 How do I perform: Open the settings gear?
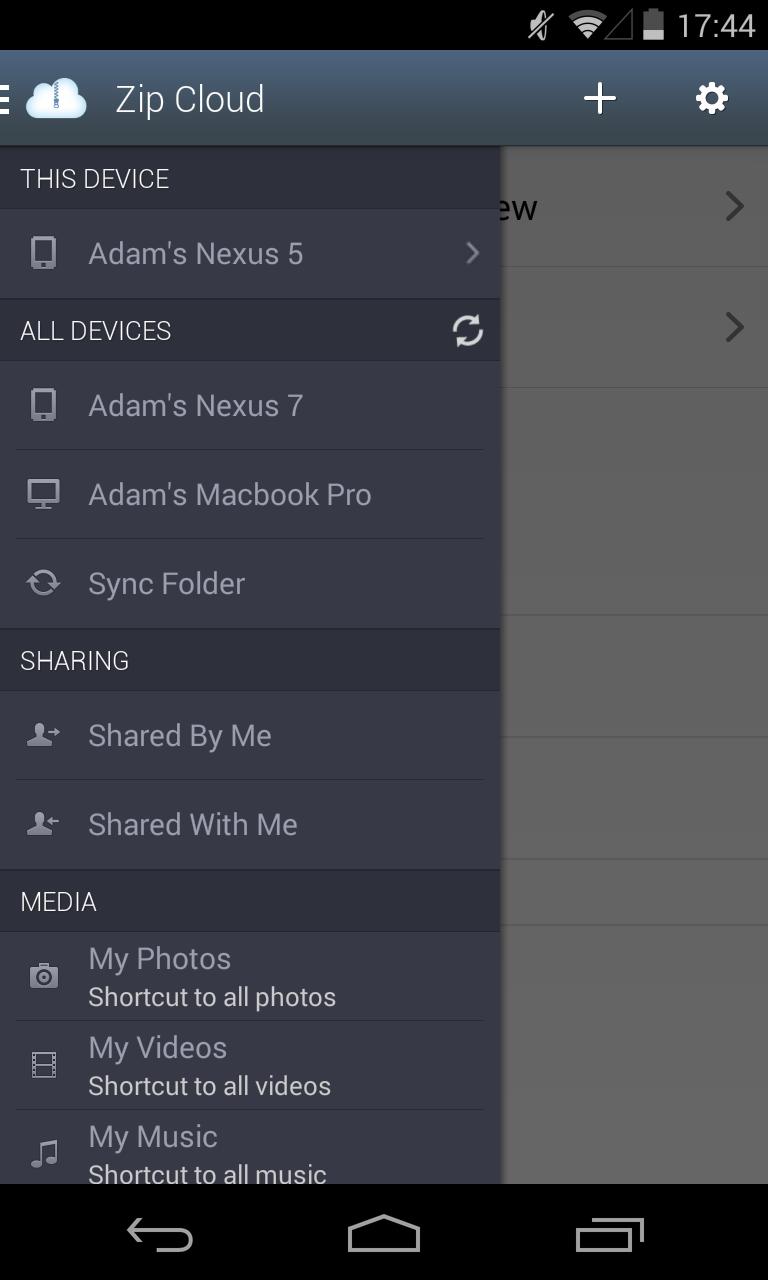click(x=711, y=98)
